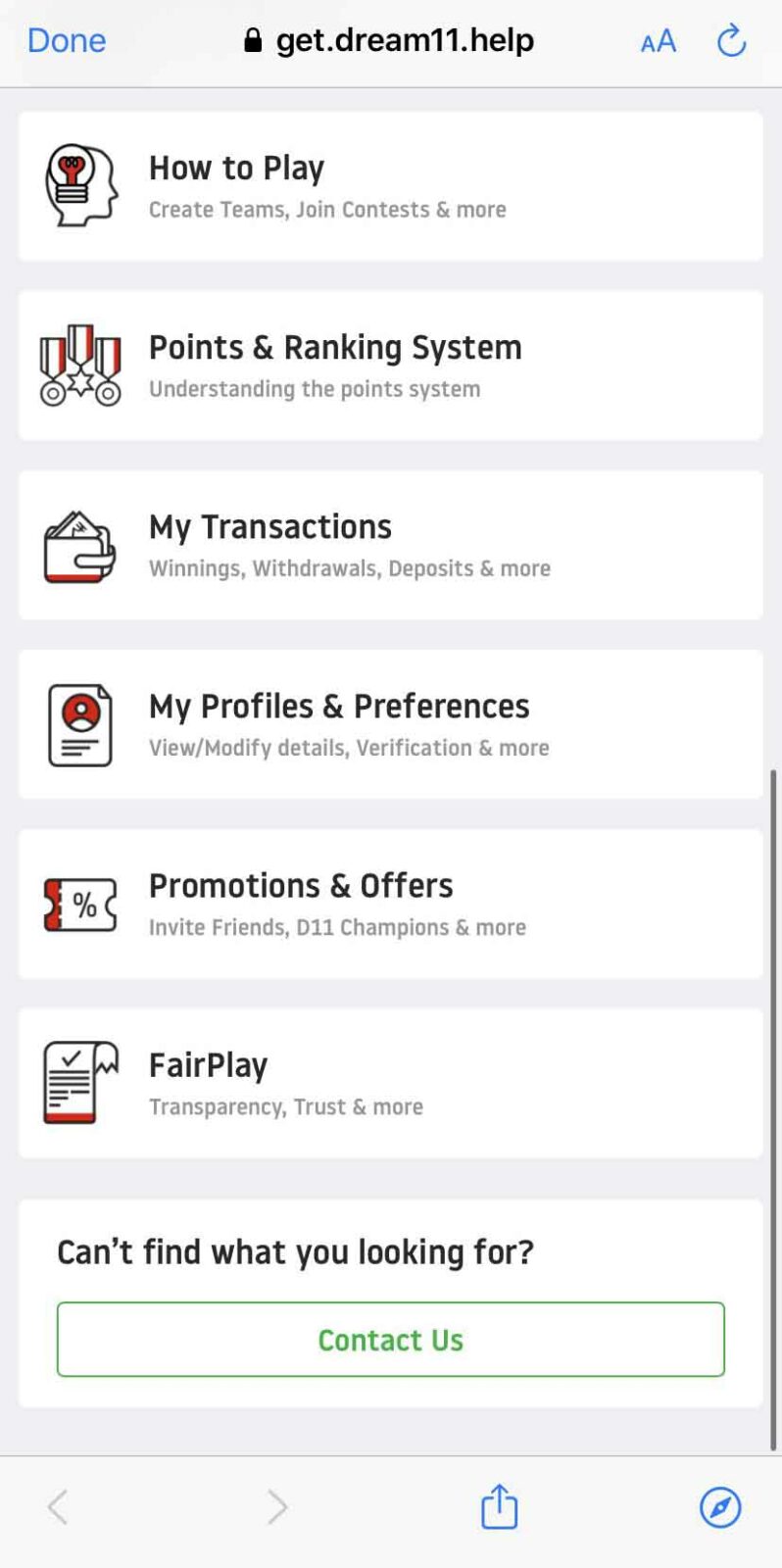Open the How to Play section
The width and height of the screenshot is (782, 1568).
(x=391, y=185)
